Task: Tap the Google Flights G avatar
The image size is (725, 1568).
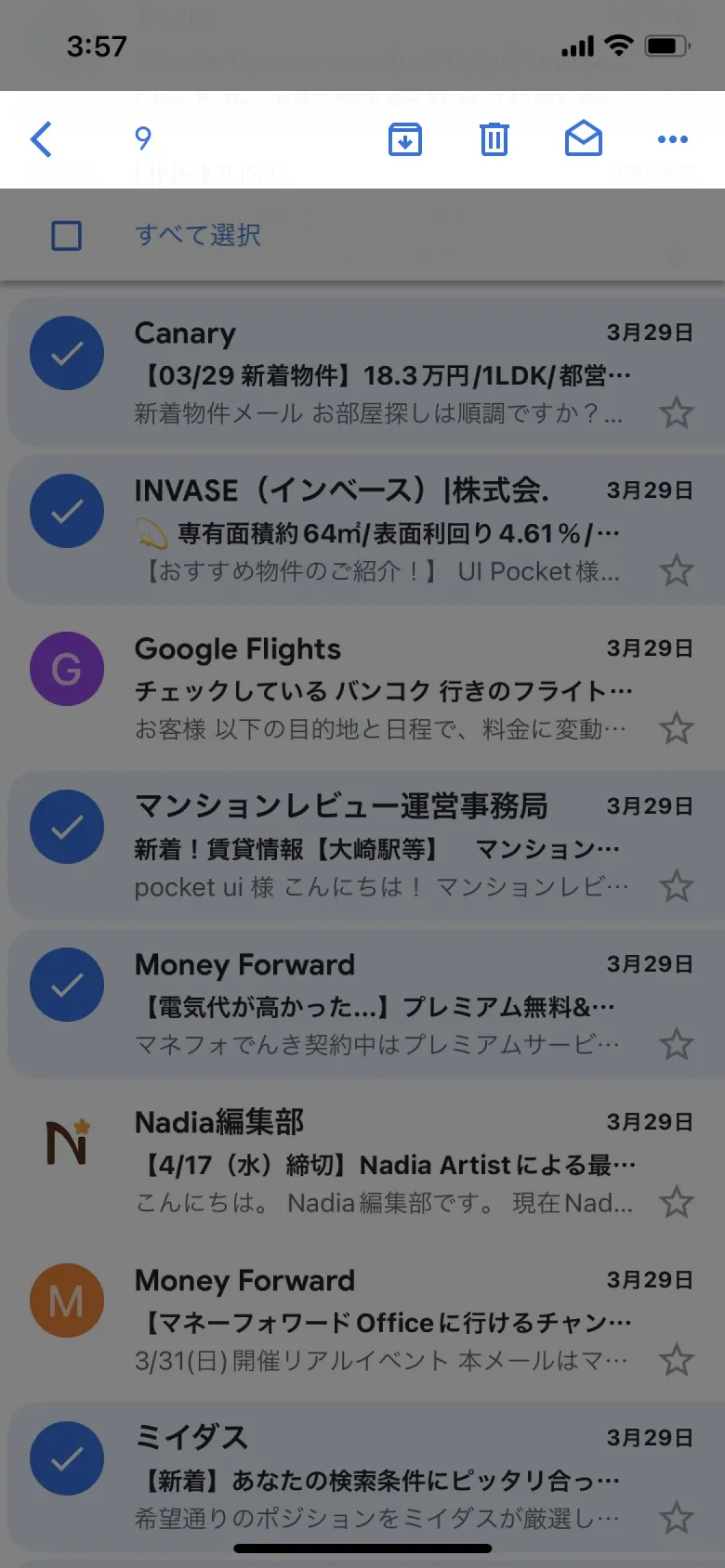Action: click(x=66, y=669)
